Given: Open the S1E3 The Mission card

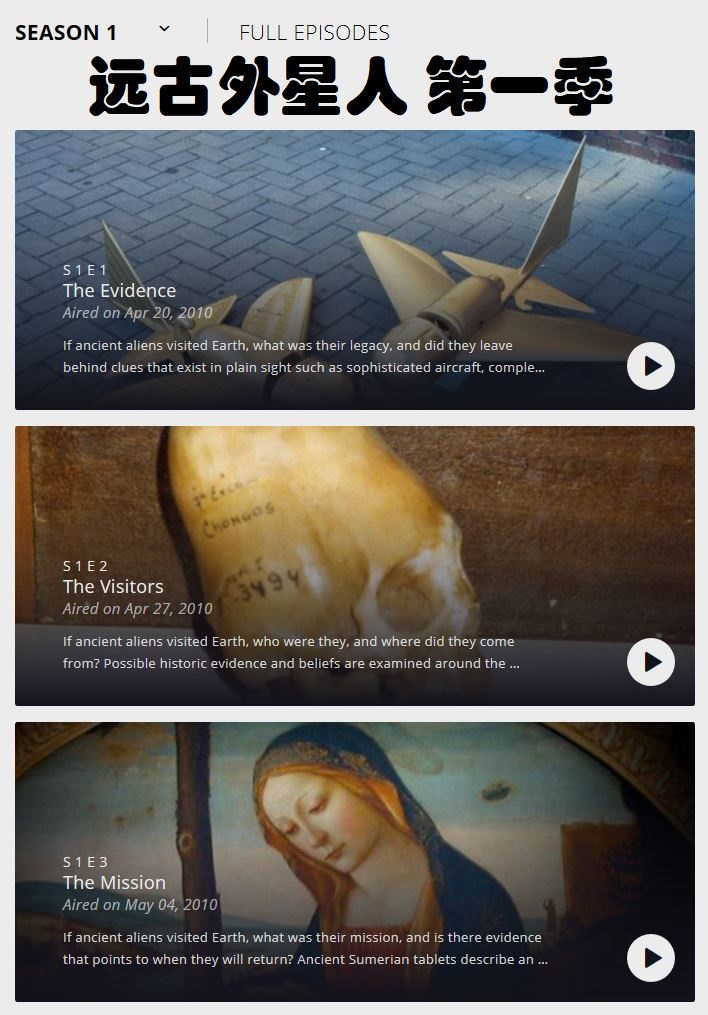Looking at the screenshot, I should 114,883.
